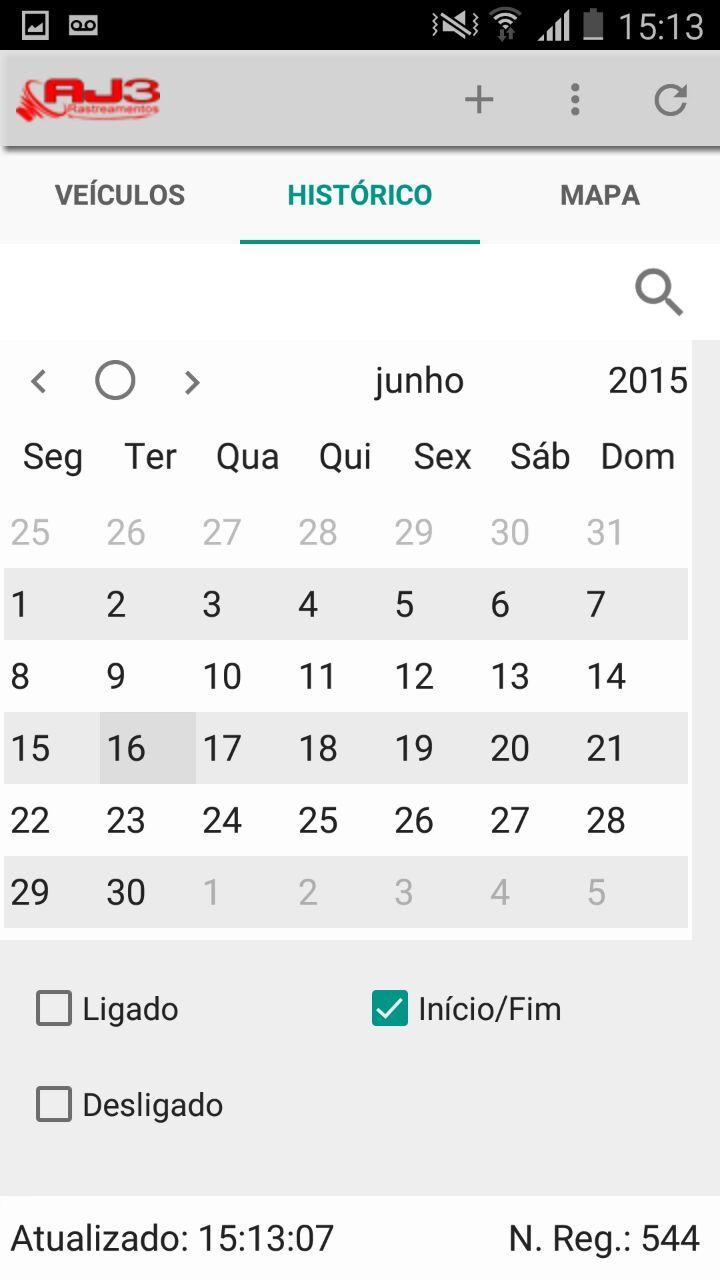
Task: Select the year 2015 label
Action: 648,380
